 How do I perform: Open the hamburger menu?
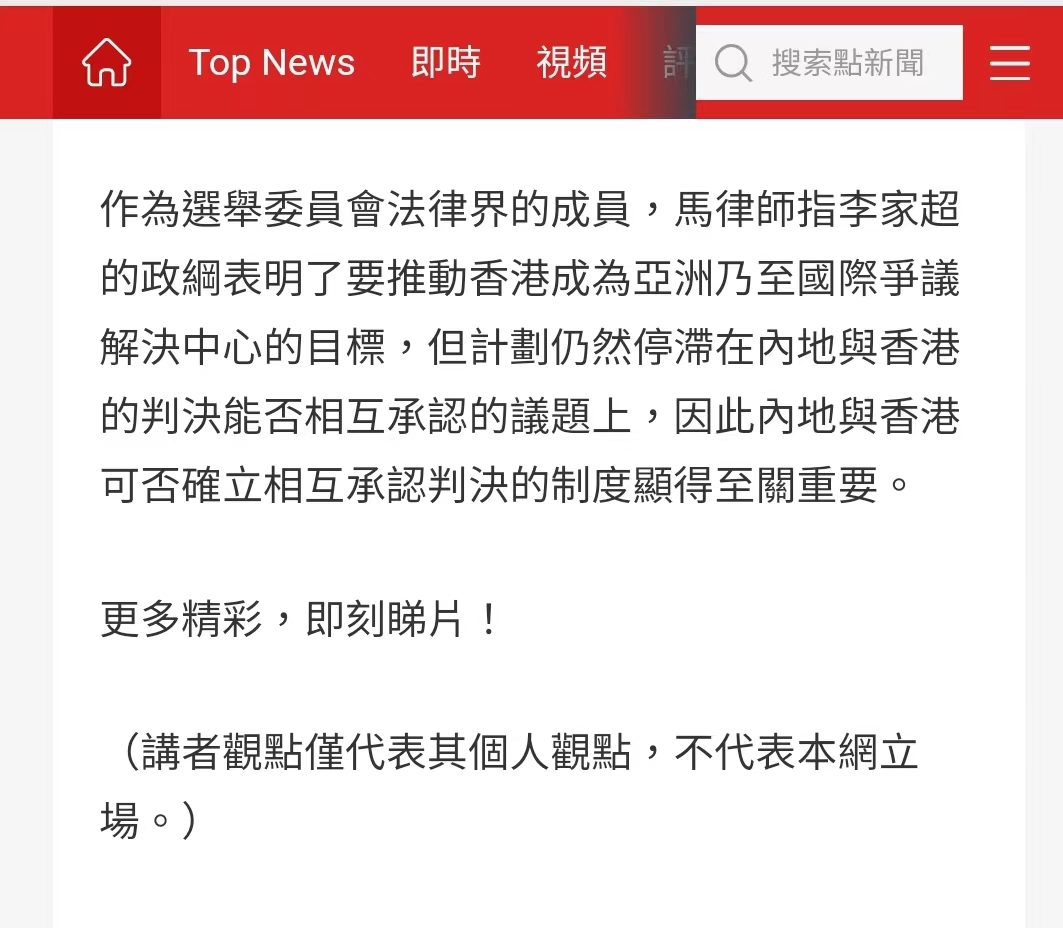[1009, 63]
